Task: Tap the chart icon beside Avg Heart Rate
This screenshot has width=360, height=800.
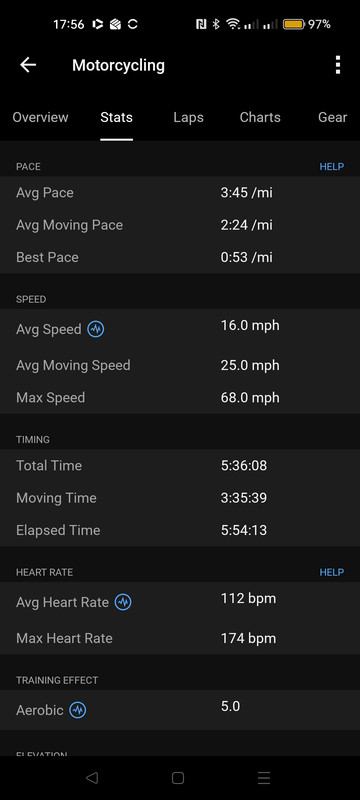Action: 123,602
